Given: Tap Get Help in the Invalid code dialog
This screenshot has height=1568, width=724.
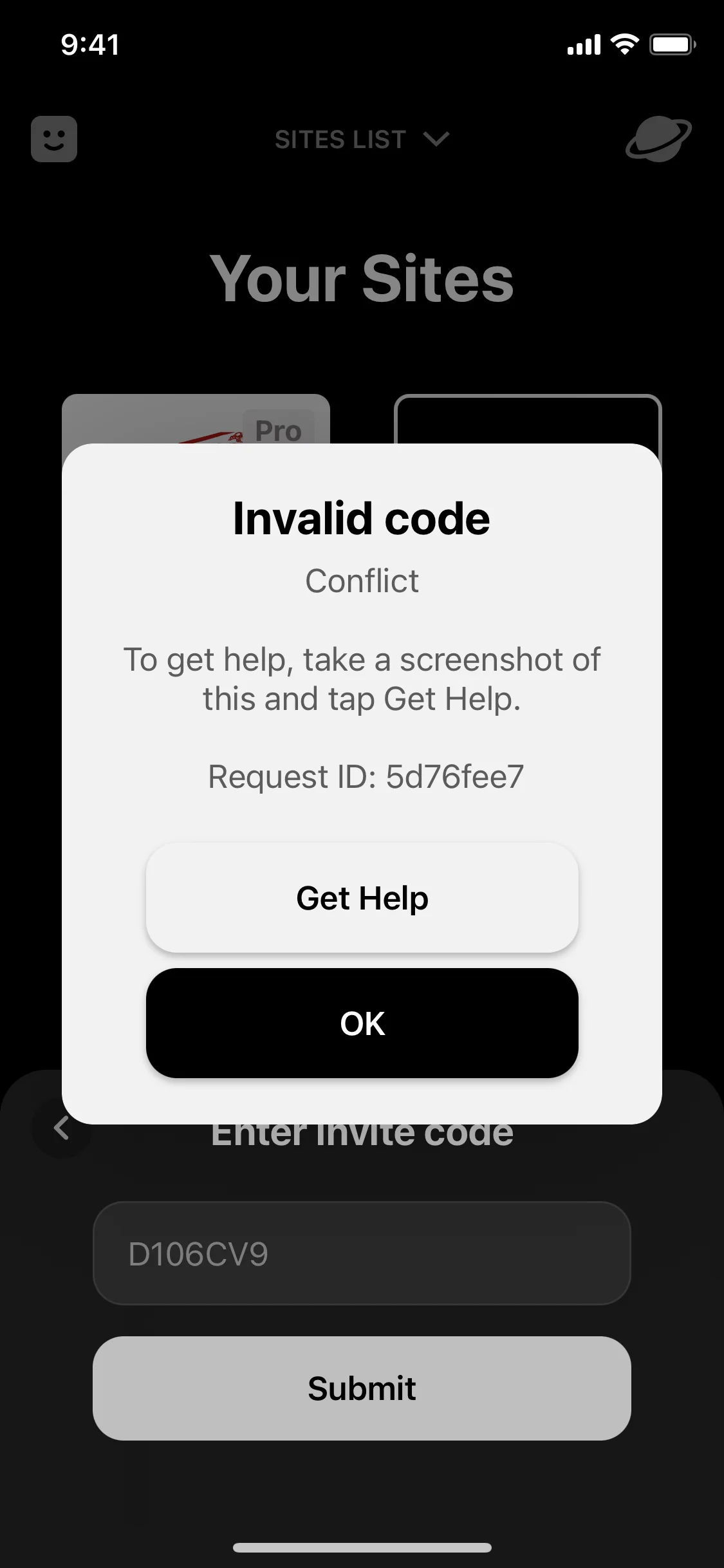Looking at the screenshot, I should 362,897.
